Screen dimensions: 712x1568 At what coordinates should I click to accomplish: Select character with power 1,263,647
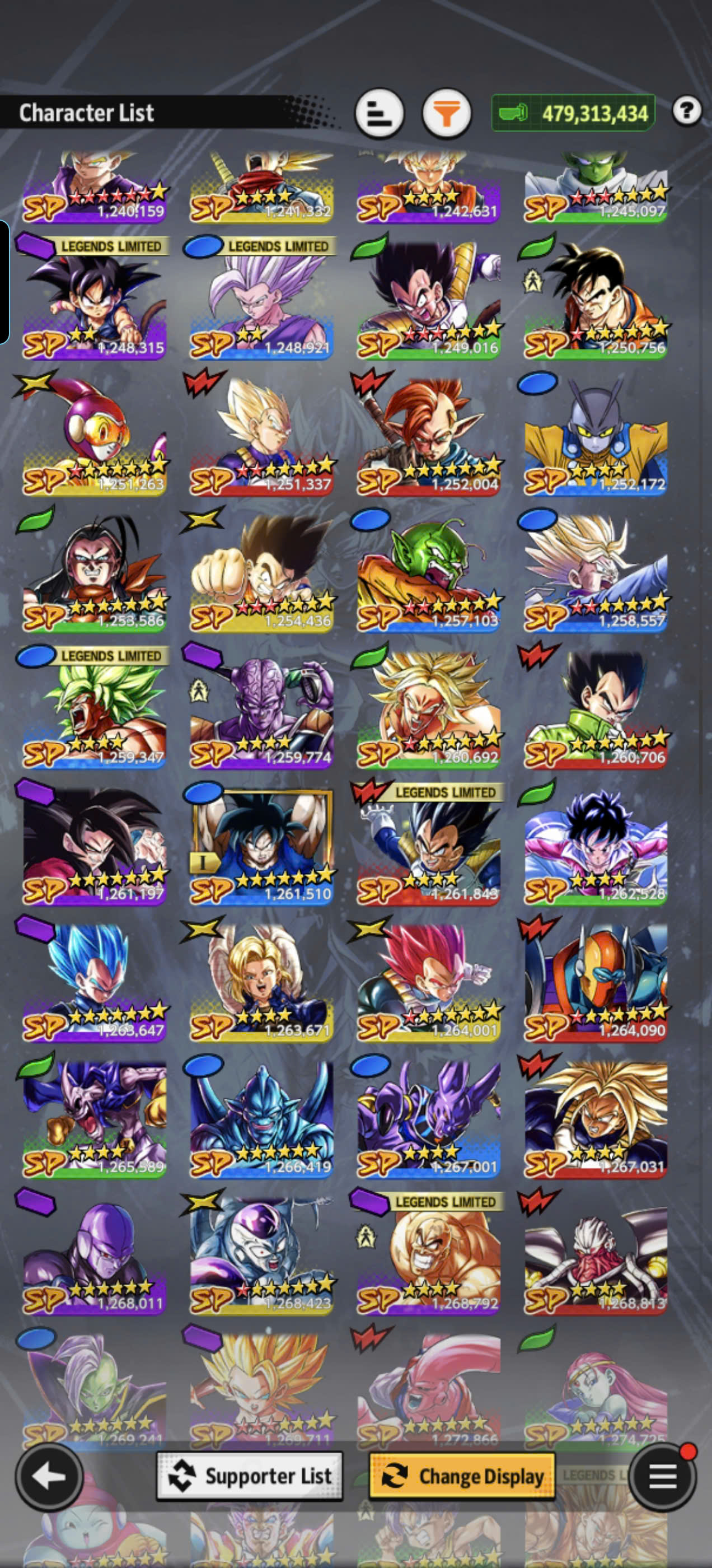point(95,982)
